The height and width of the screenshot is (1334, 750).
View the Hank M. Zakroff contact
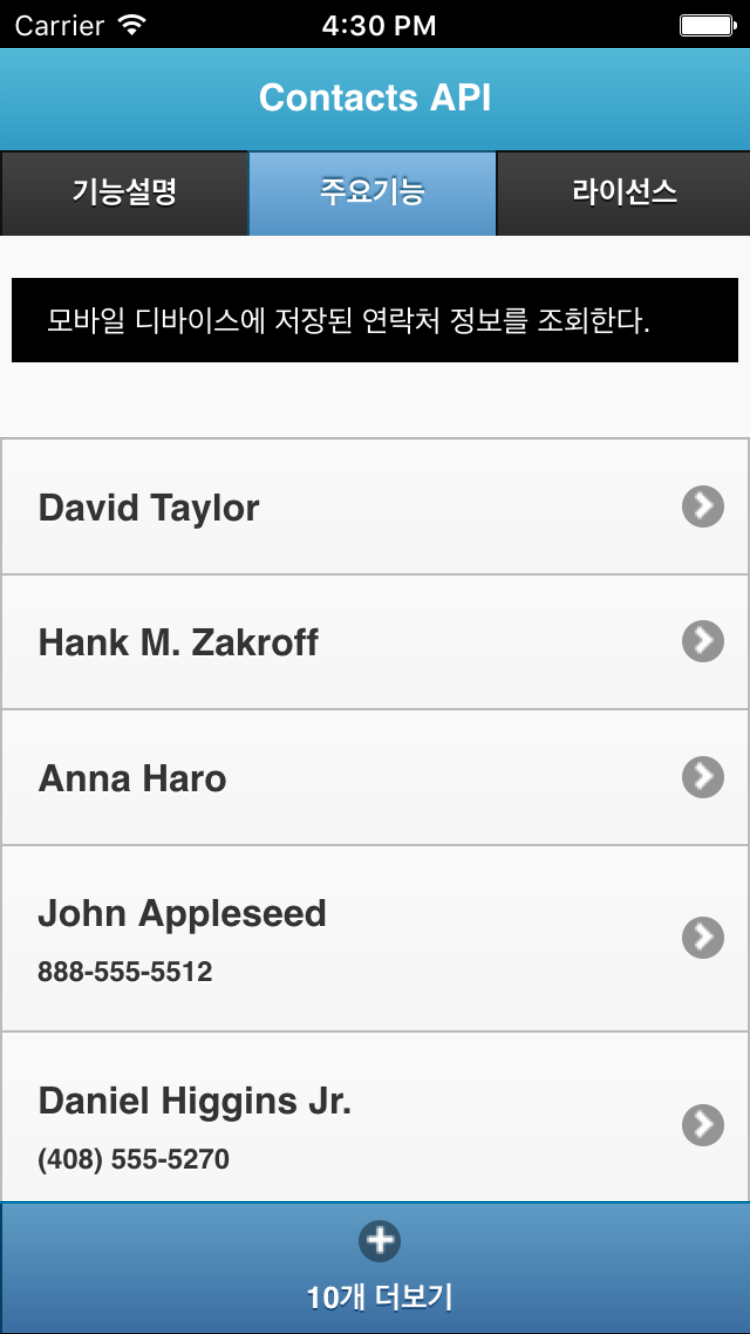pyautogui.click(x=375, y=642)
